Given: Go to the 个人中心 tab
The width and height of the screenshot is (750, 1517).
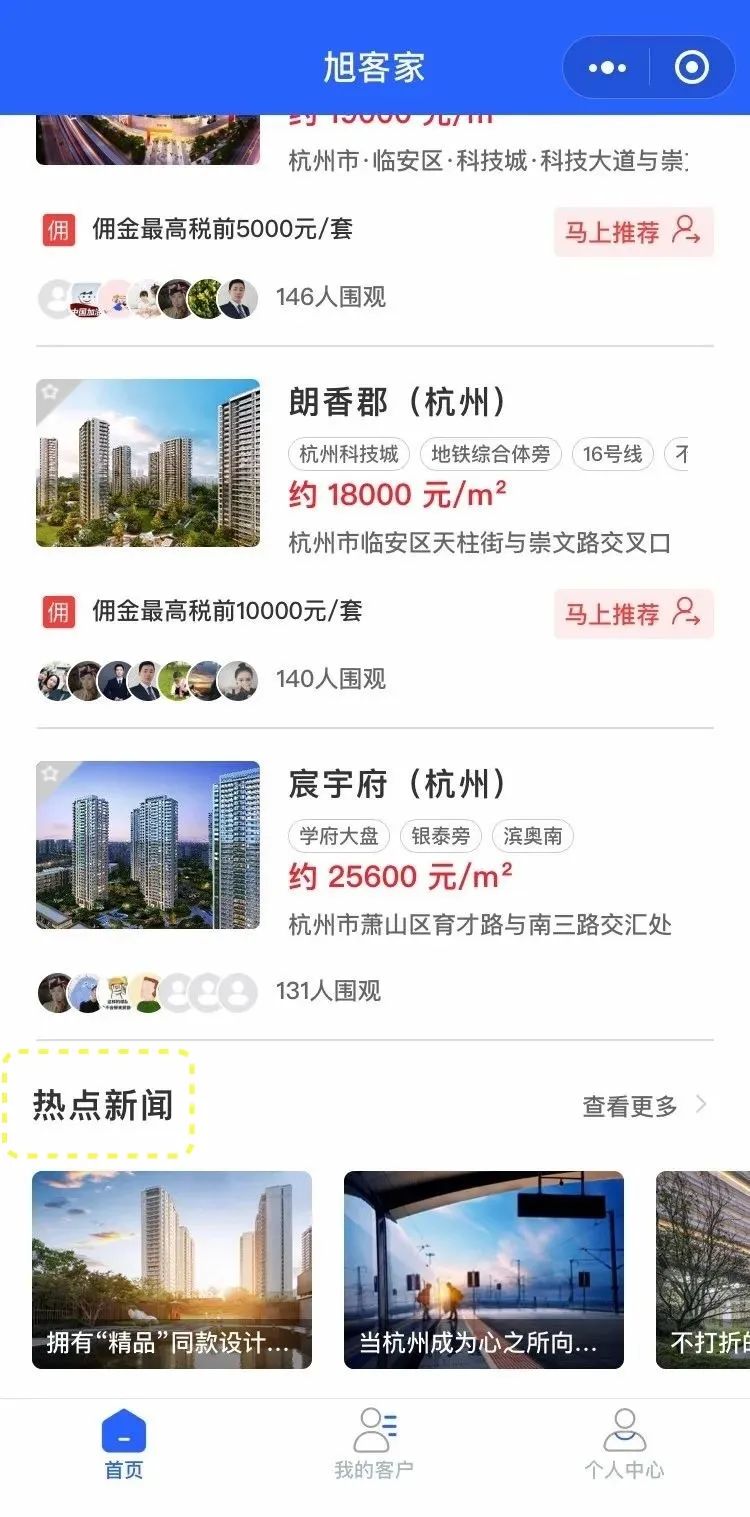Looking at the screenshot, I should point(624,1444).
